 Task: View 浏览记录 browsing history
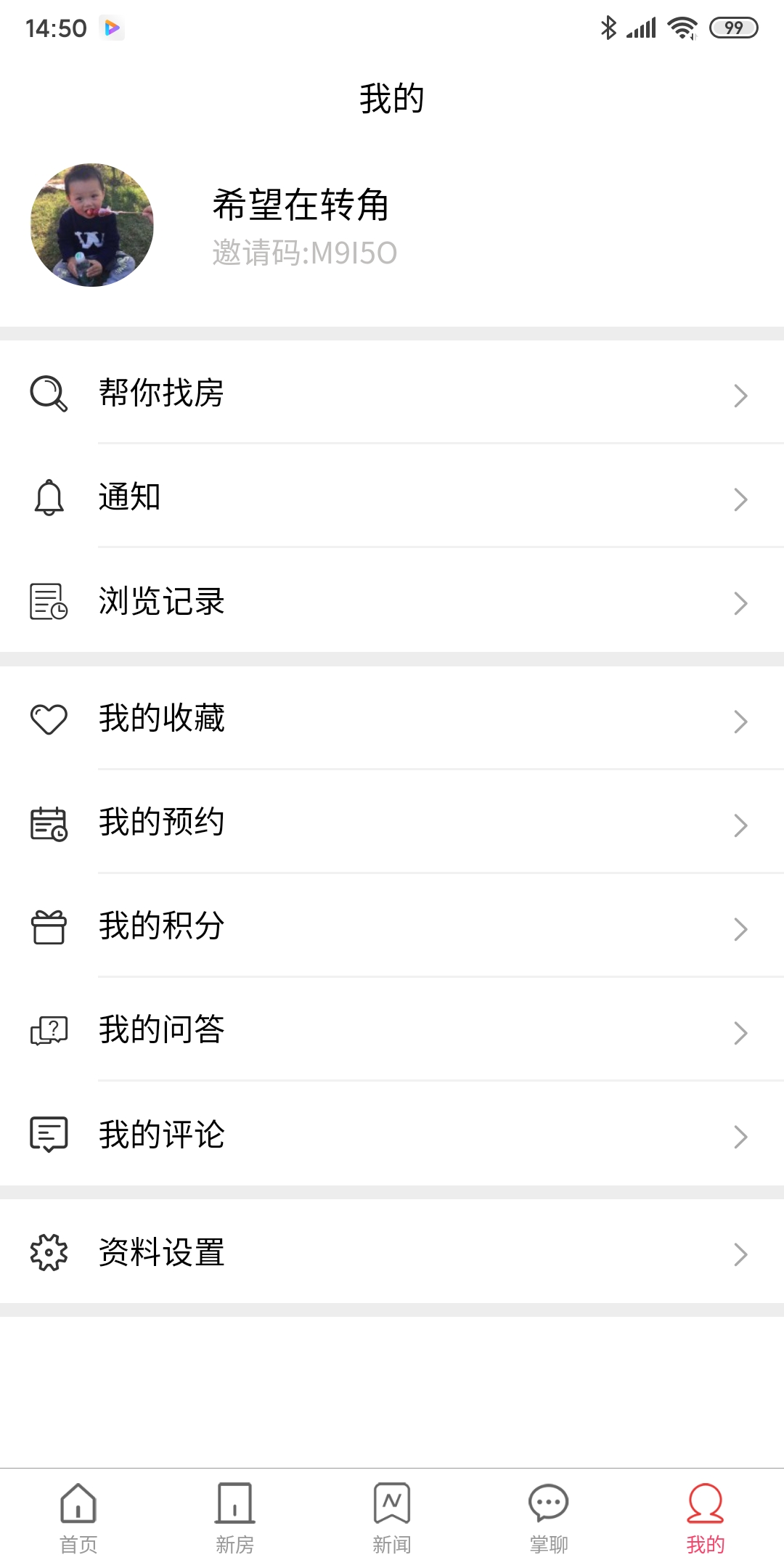pyautogui.click(x=392, y=602)
